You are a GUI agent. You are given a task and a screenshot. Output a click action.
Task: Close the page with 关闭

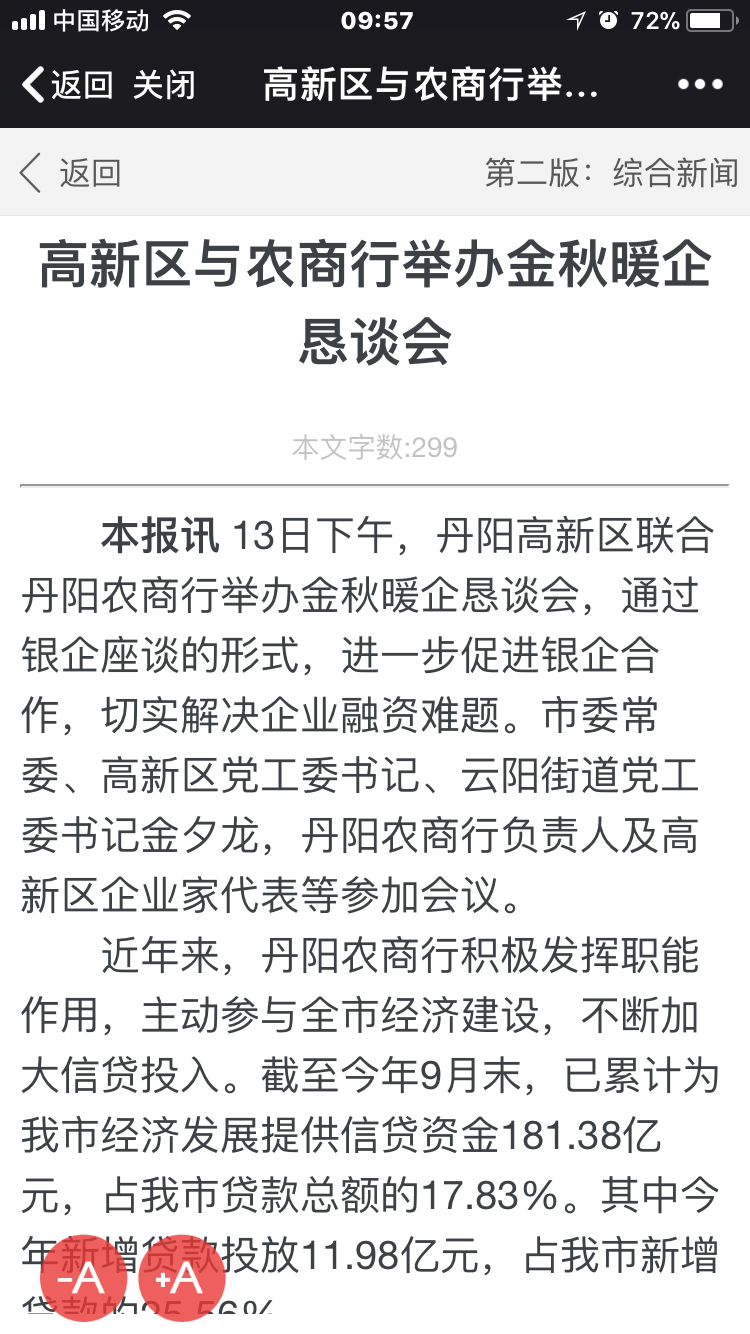coord(164,85)
